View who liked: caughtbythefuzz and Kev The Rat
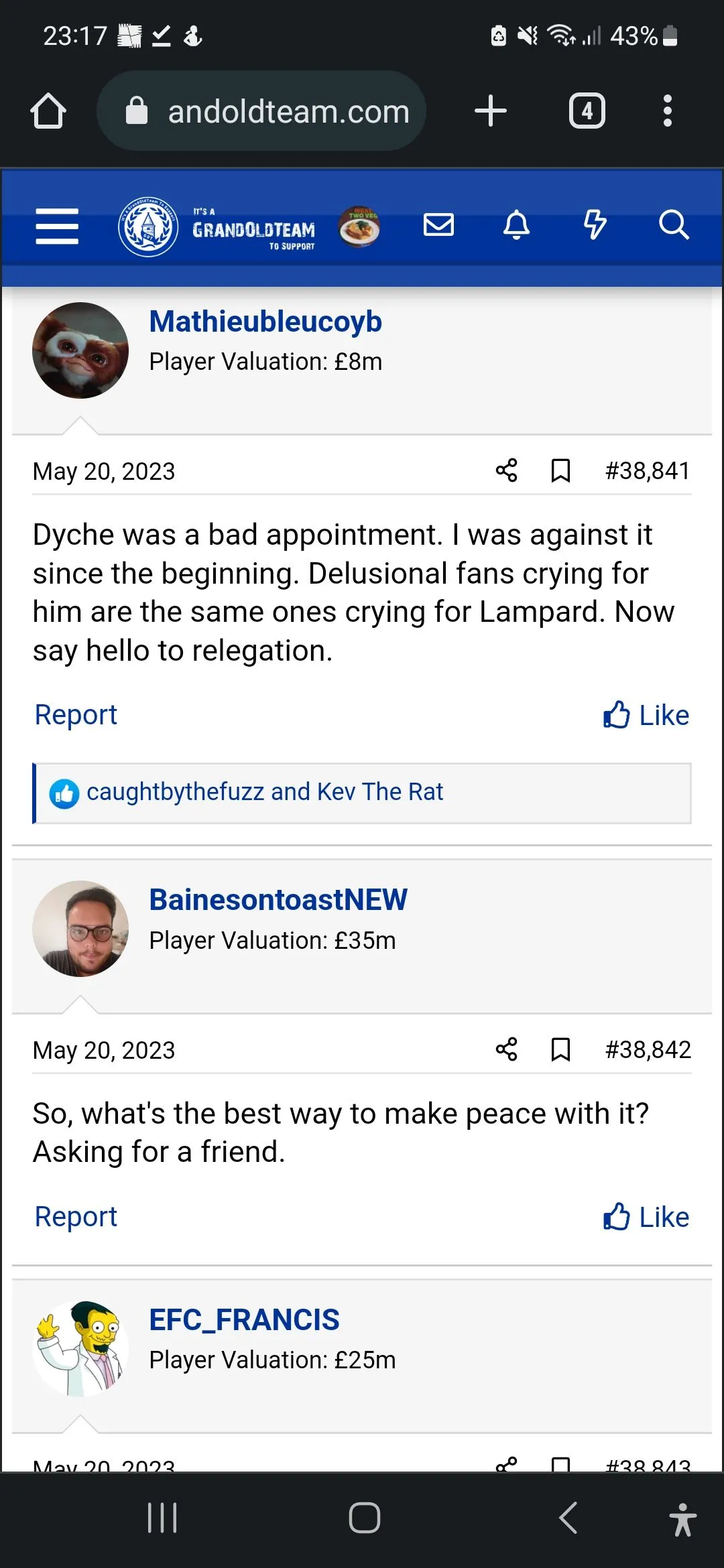This screenshot has height=1568, width=724. tap(265, 792)
